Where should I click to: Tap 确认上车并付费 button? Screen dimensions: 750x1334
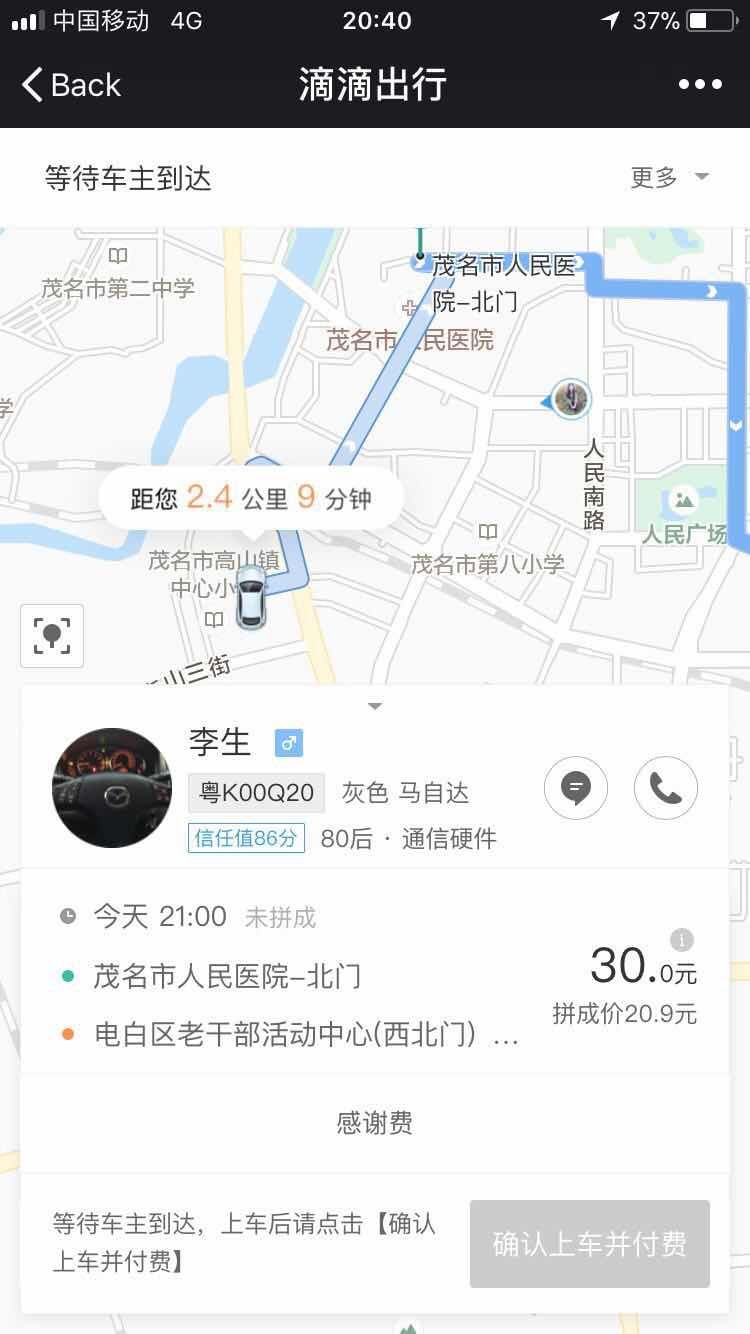[589, 1244]
